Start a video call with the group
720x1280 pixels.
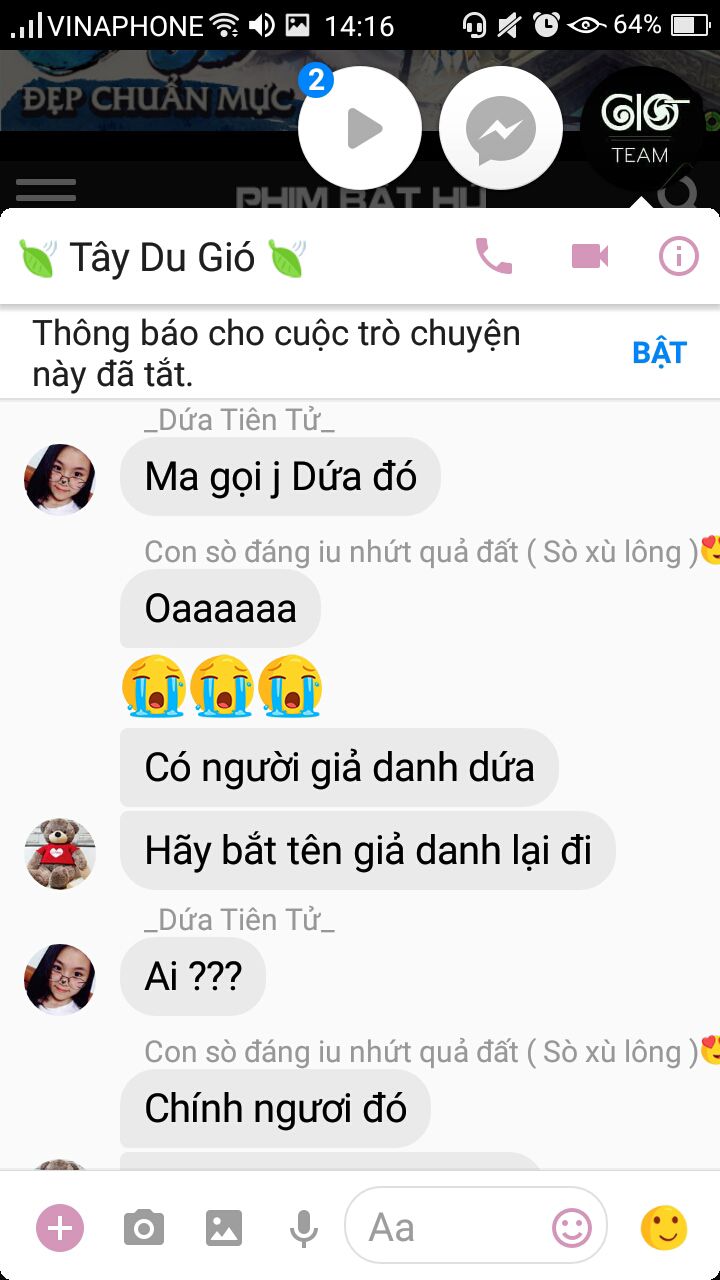pyautogui.click(x=590, y=257)
